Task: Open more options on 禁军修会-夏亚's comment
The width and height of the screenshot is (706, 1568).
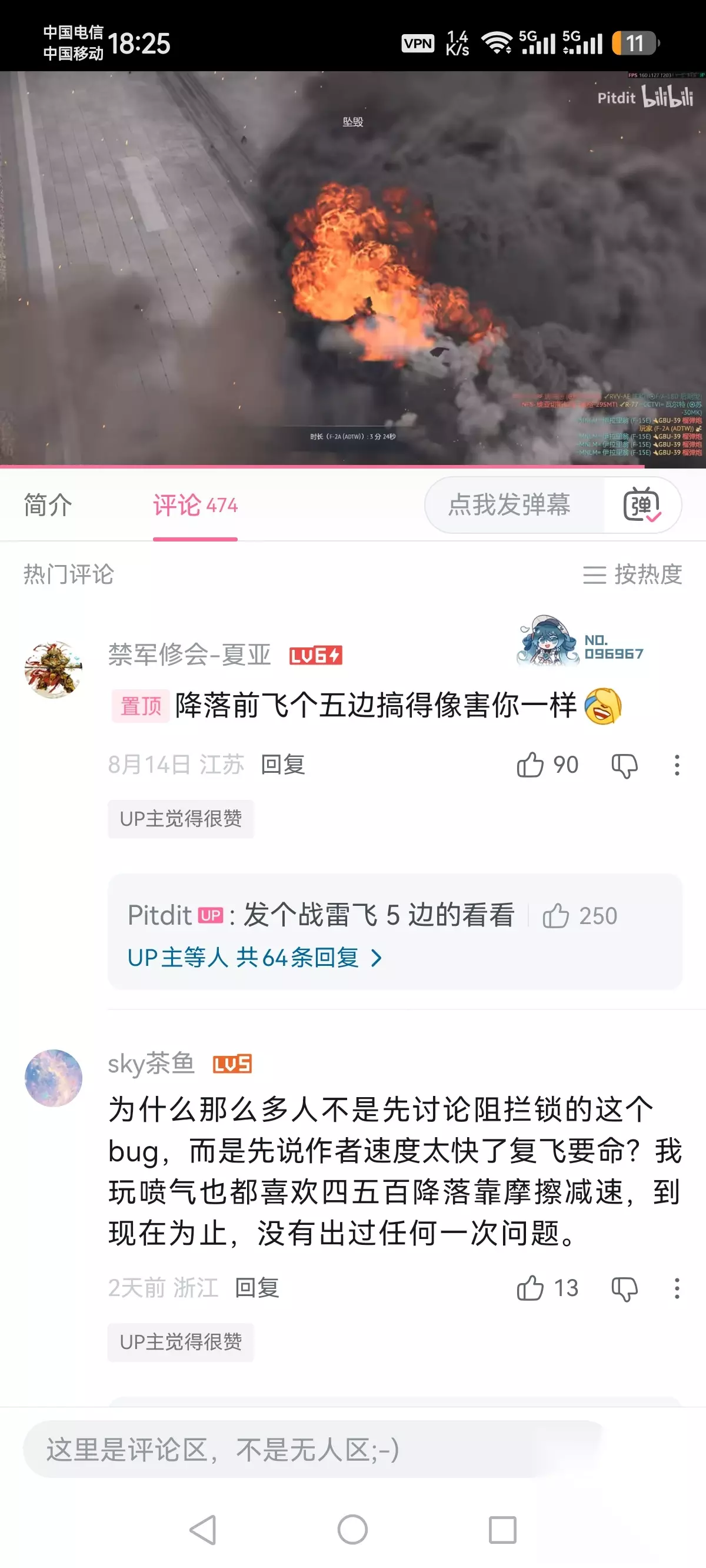Action: tap(677, 765)
